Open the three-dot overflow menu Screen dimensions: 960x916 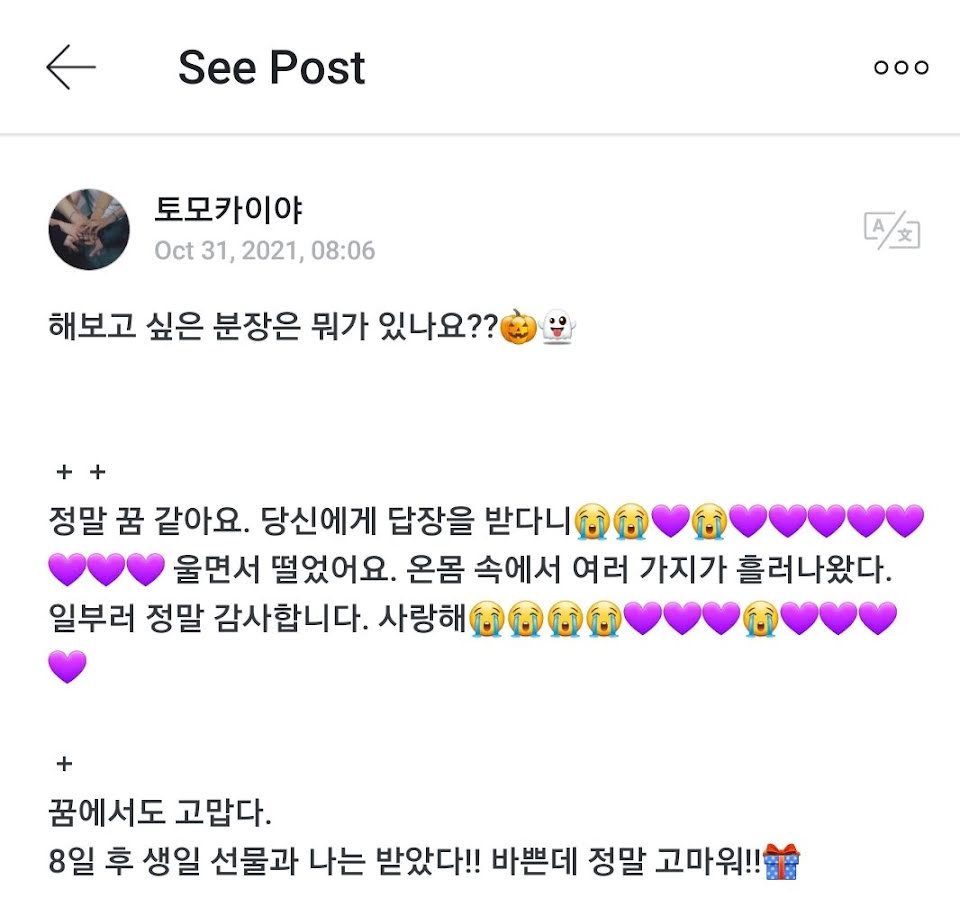pyautogui.click(x=900, y=68)
